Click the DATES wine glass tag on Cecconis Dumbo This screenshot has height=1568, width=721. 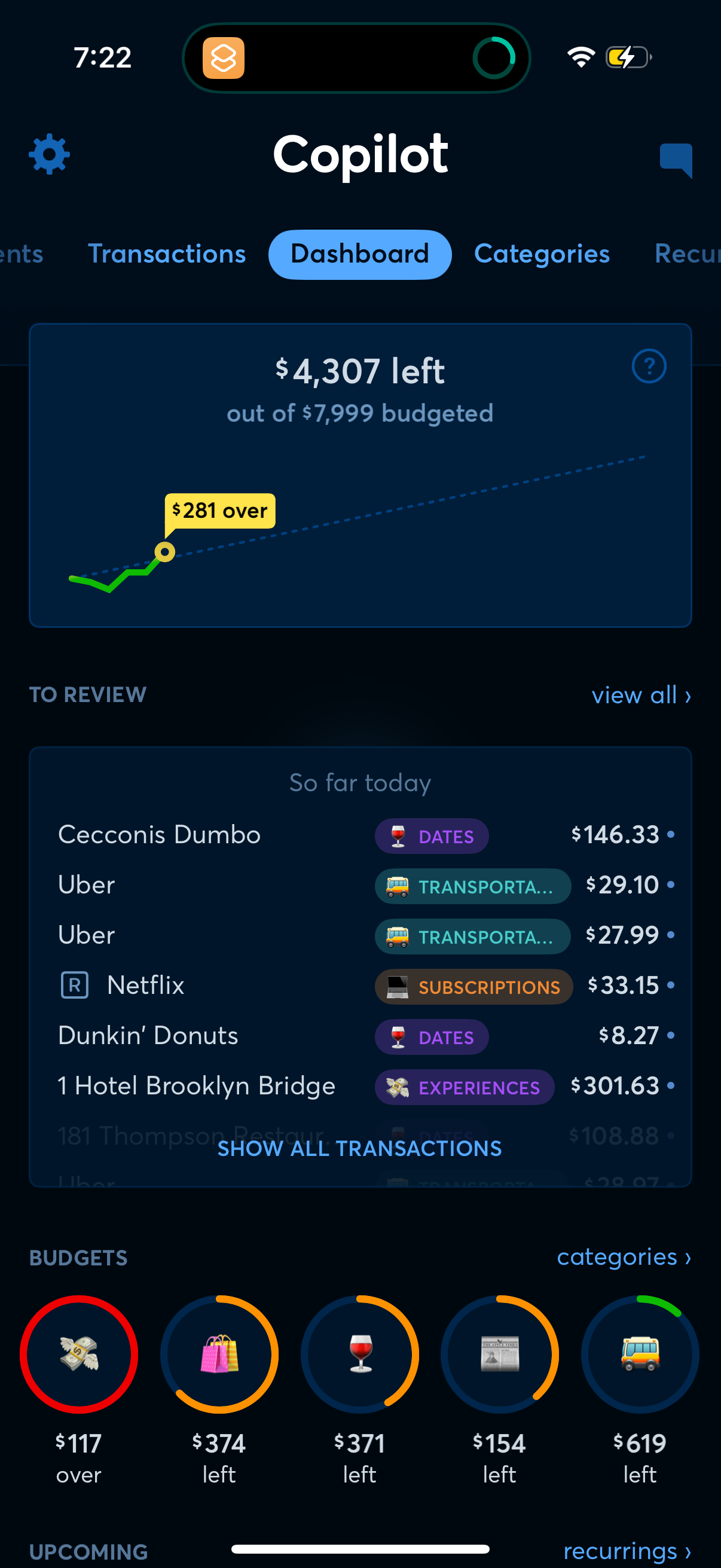tap(432, 836)
